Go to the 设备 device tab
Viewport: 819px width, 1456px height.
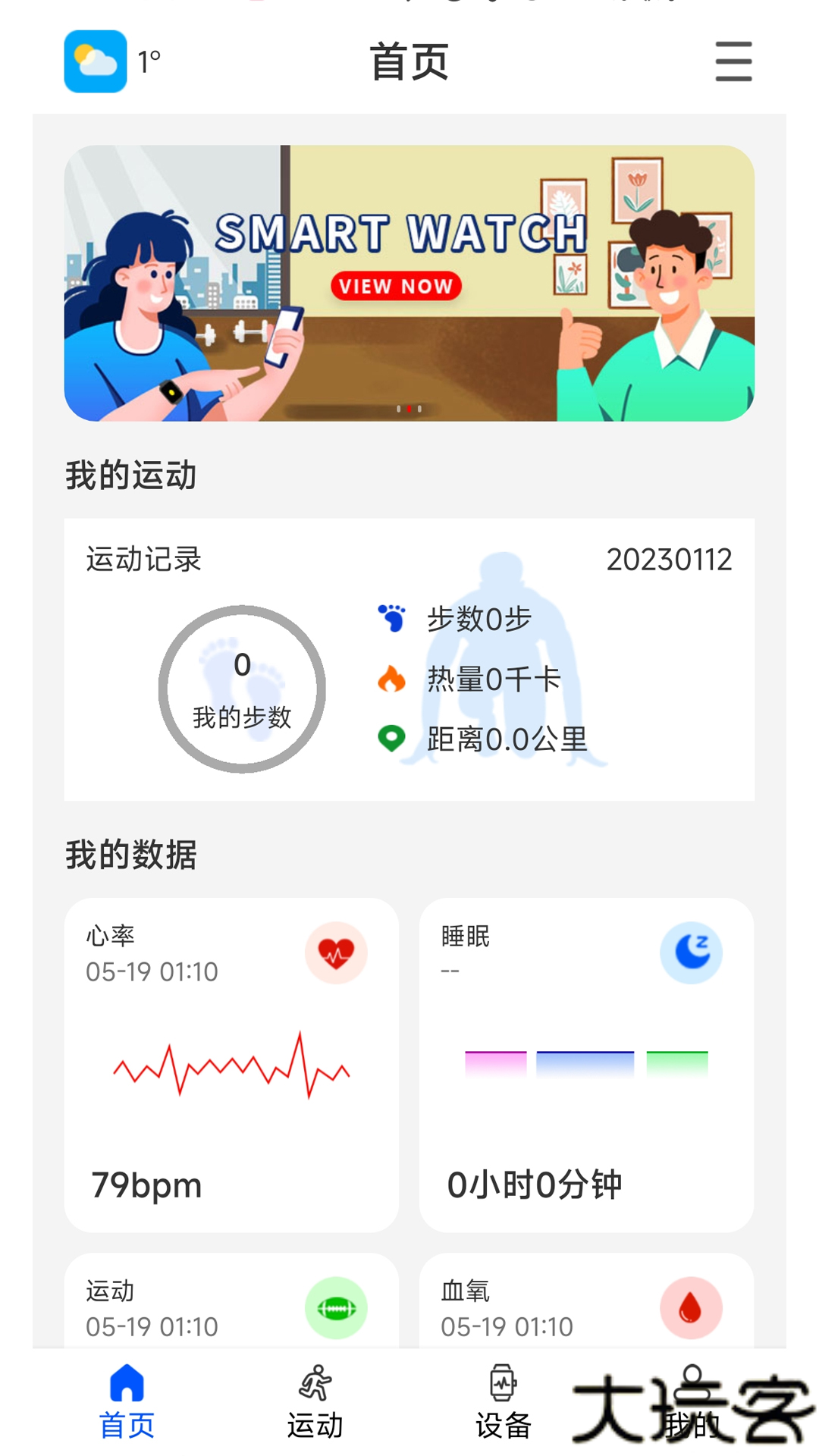pyautogui.click(x=503, y=1402)
